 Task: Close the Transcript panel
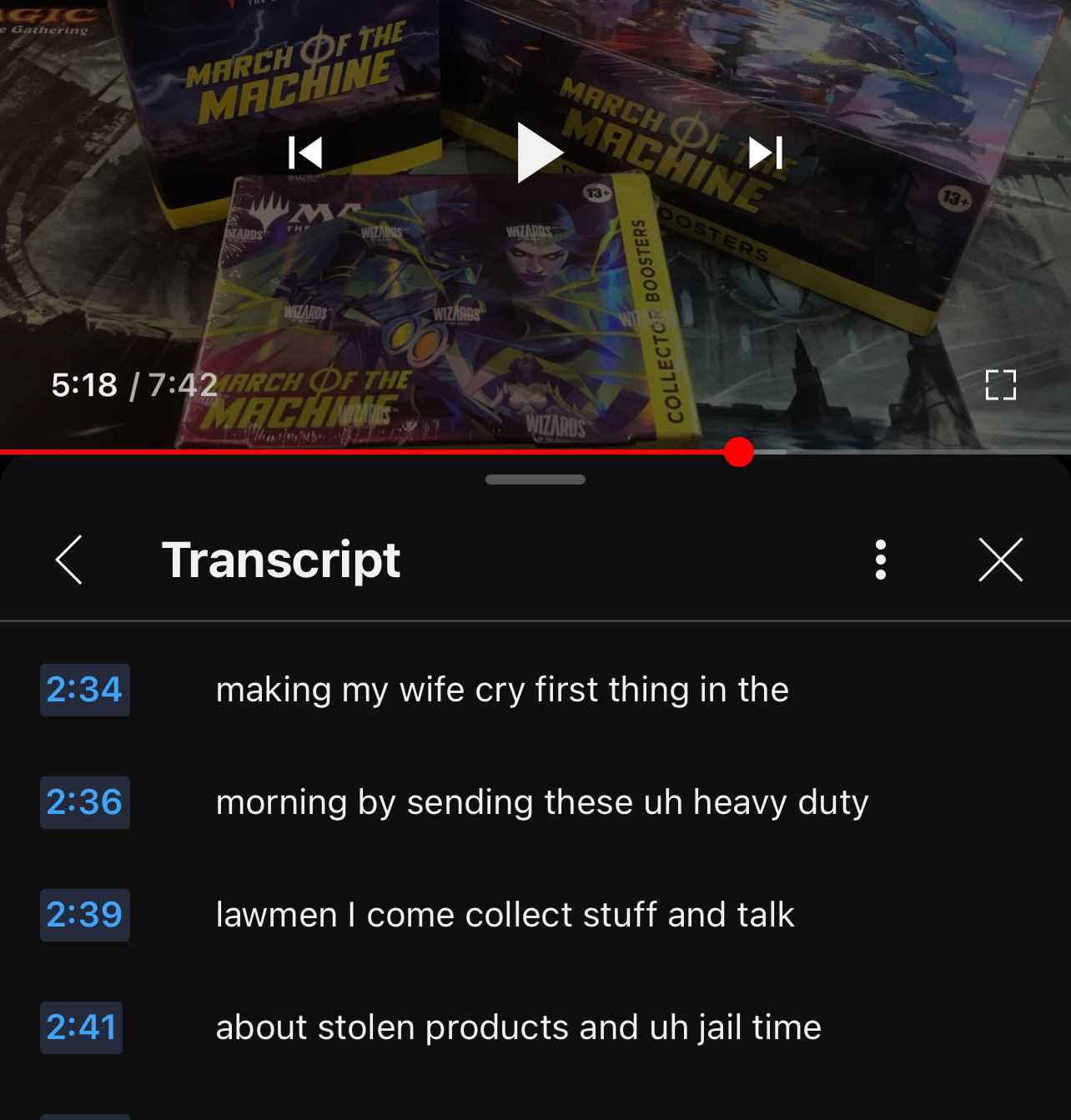[1000, 560]
